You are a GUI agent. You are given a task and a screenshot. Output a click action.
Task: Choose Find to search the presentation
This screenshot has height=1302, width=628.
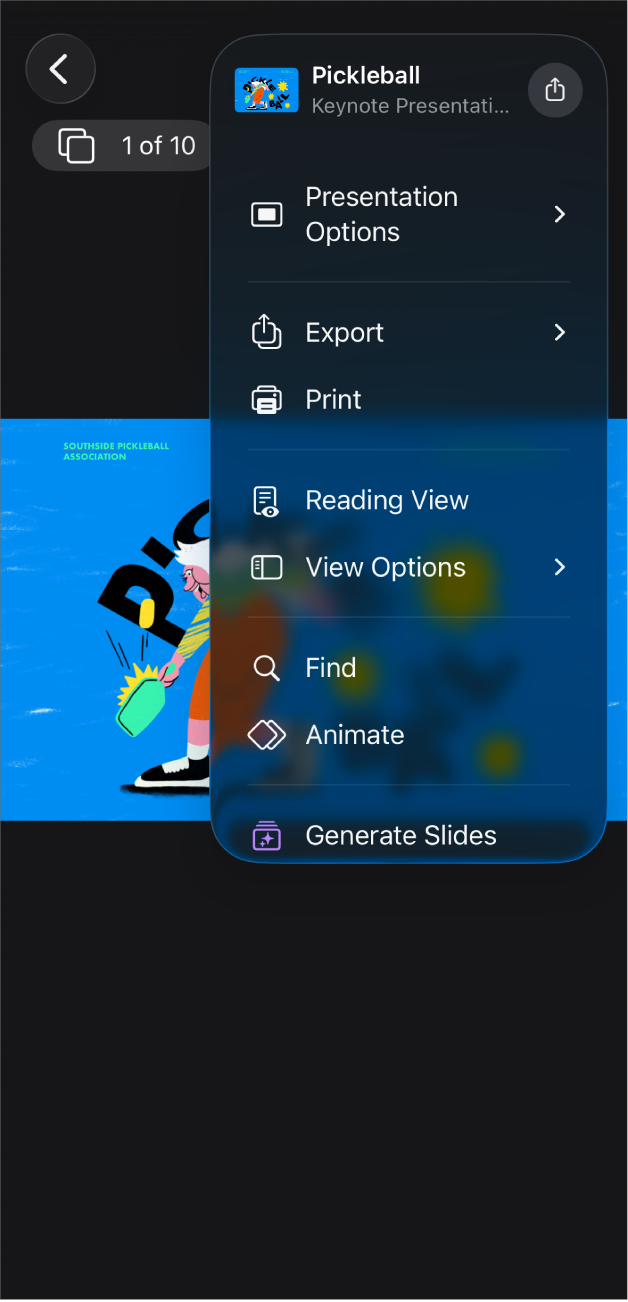pos(331,668)
